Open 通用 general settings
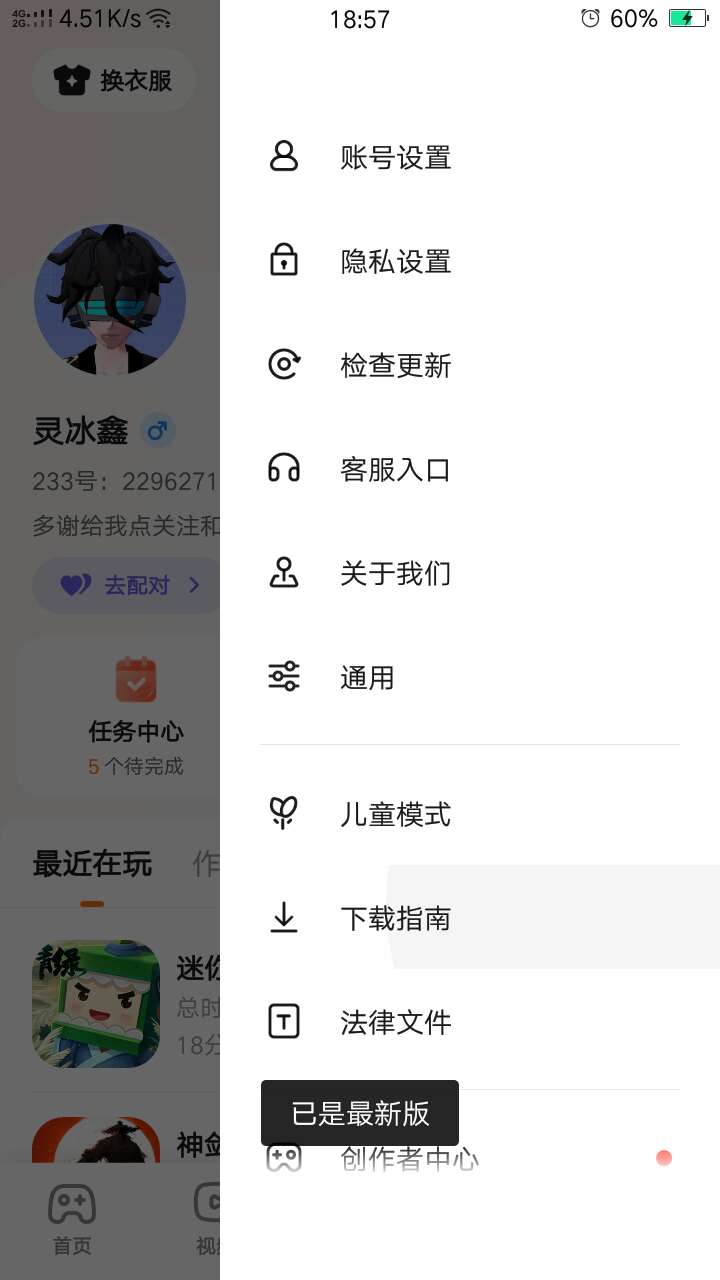 (368, 678)
